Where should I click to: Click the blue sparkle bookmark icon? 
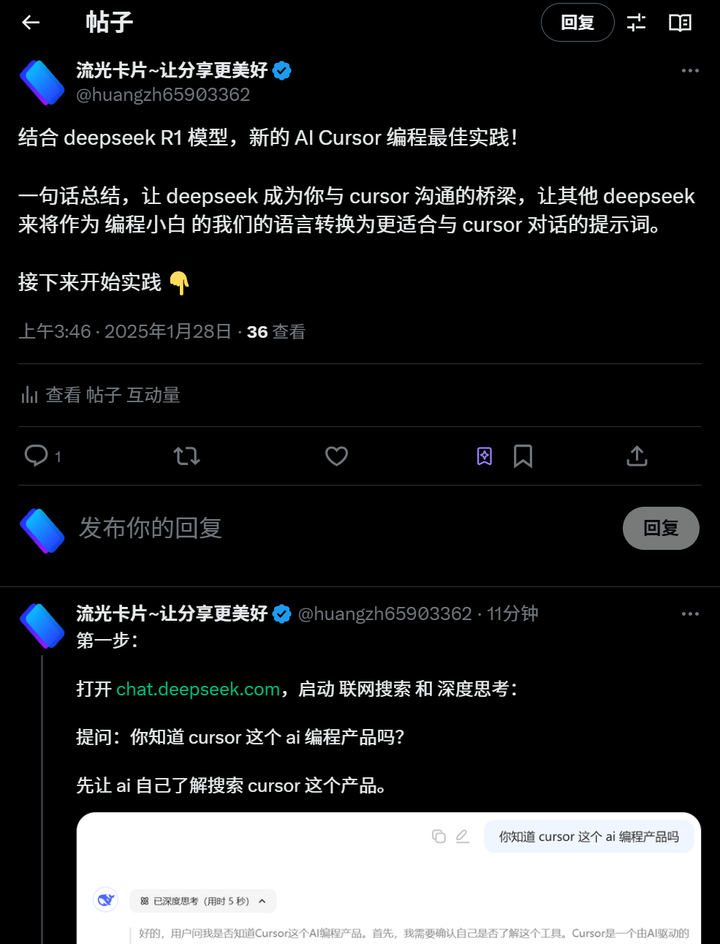coord(484,456)
